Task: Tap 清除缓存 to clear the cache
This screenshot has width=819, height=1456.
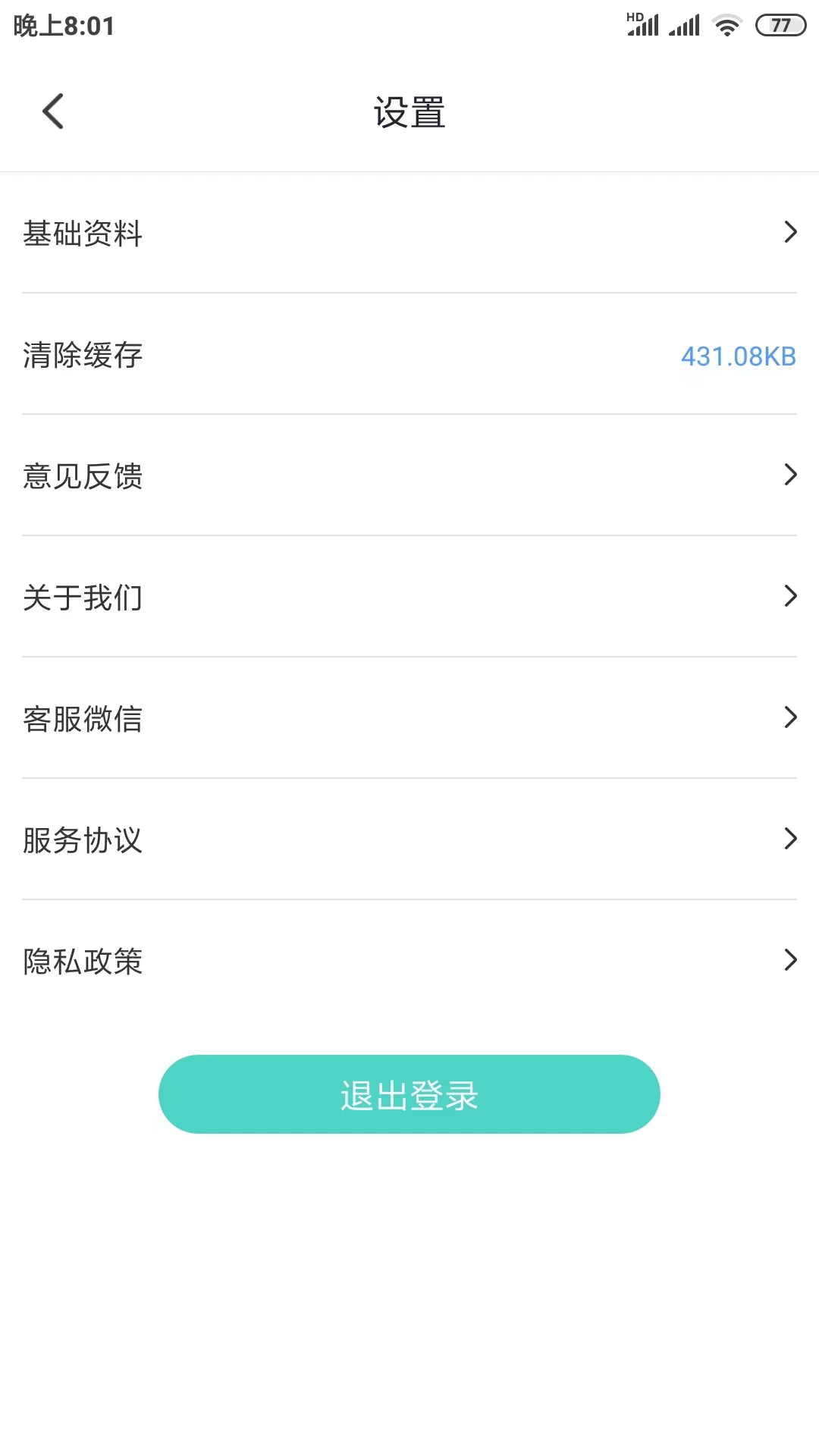Action: (x=82, y=355)
